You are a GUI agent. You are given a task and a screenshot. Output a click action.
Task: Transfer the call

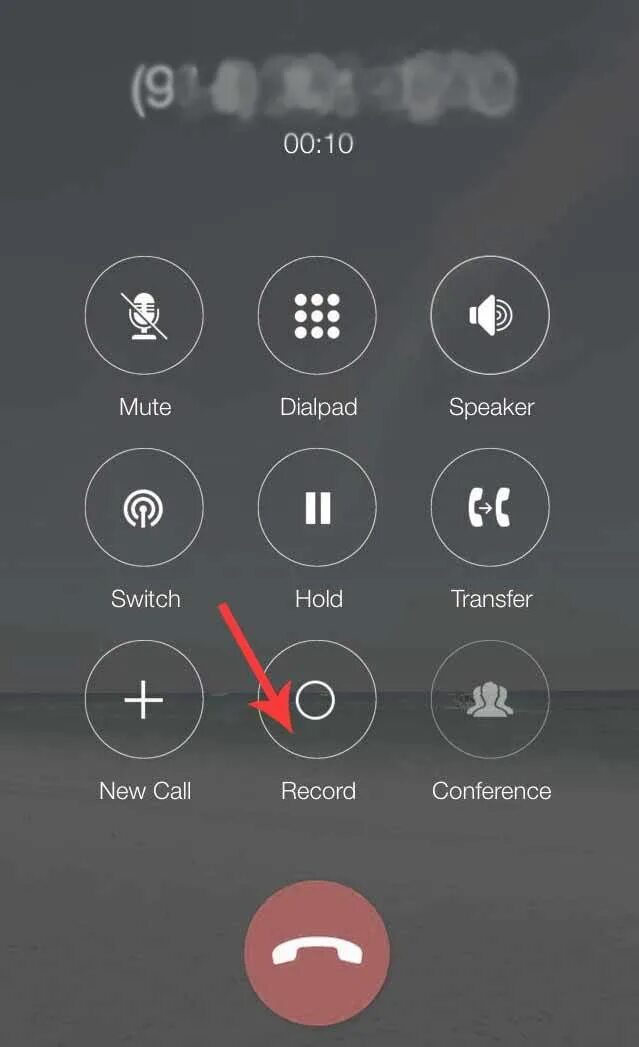click(x=490, y=508)
